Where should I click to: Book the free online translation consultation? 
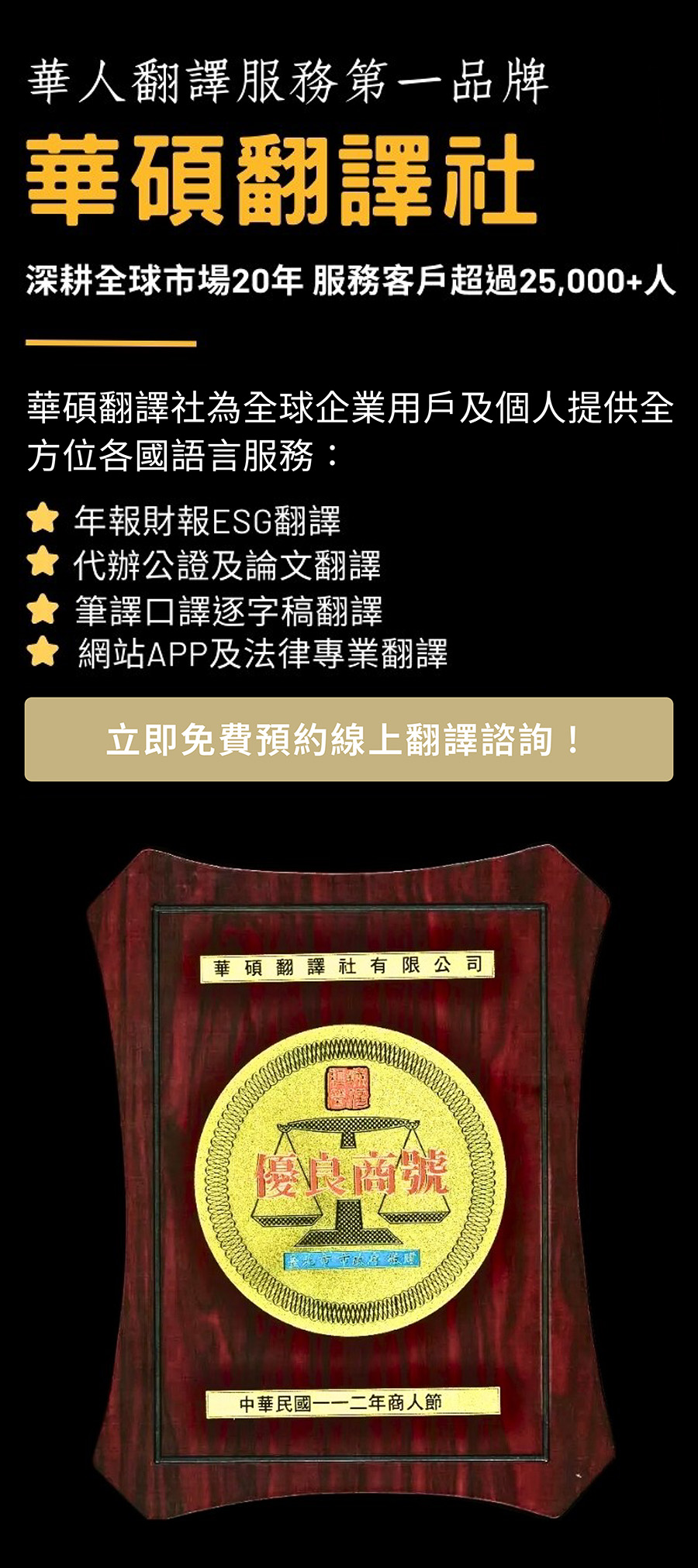[x=348, y=739]
